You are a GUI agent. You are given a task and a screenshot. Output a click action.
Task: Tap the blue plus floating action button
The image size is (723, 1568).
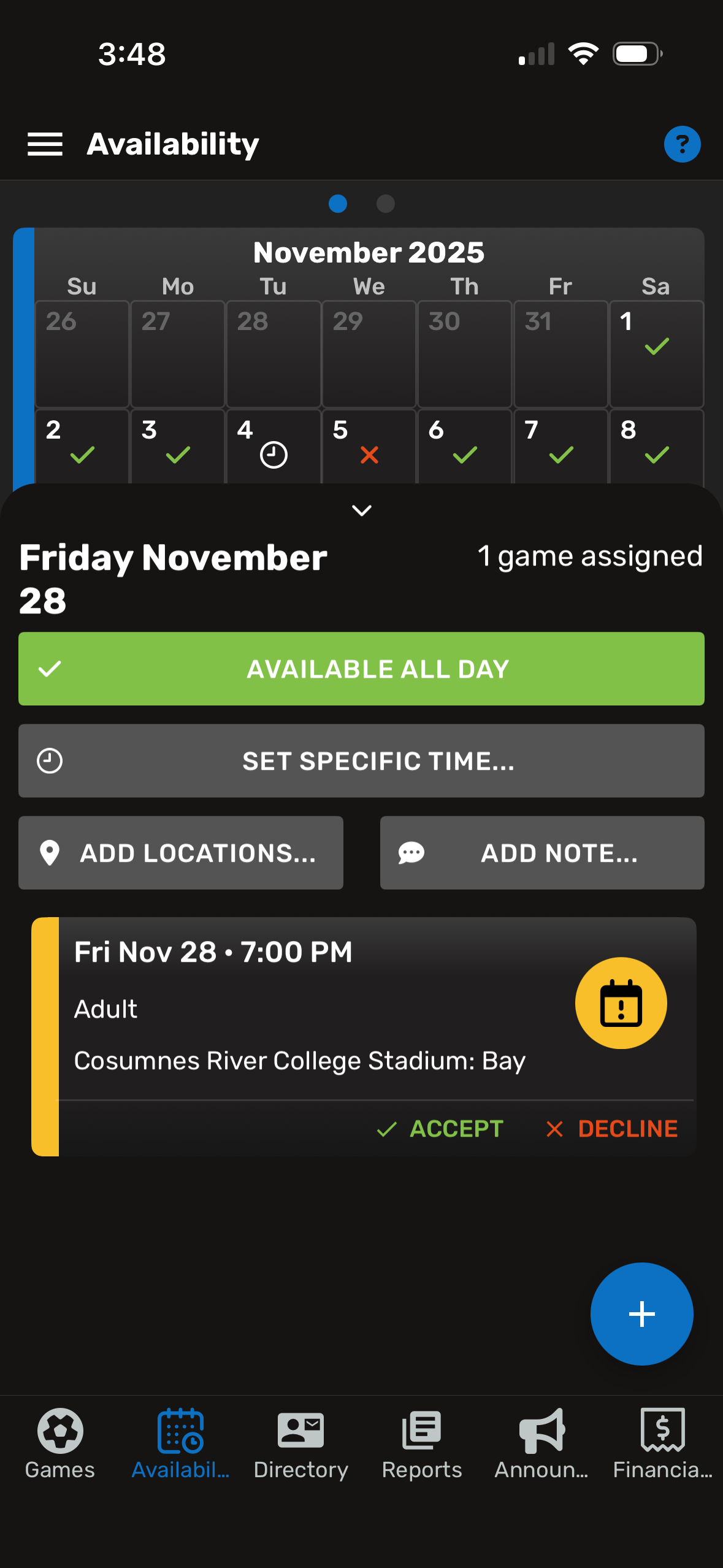point(641,1313)
